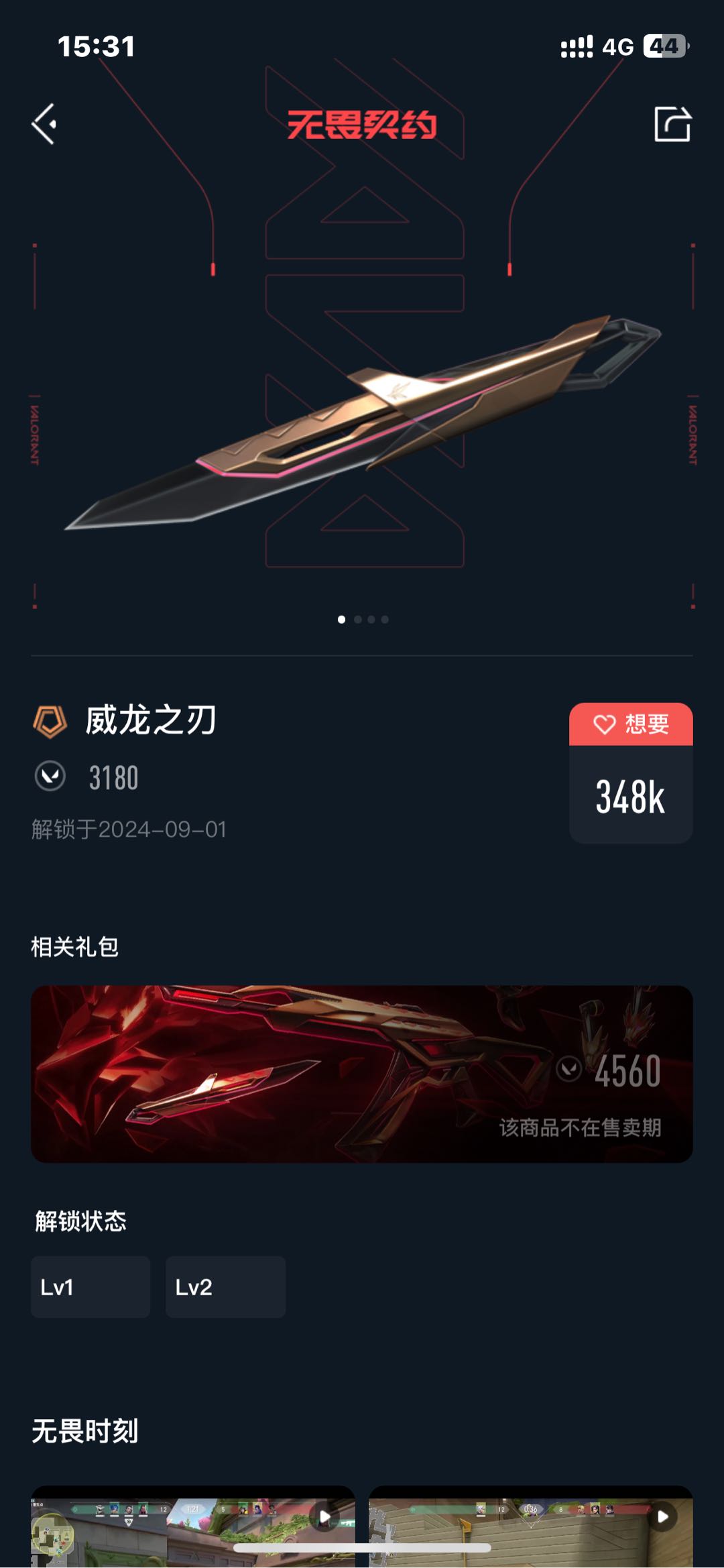Tap the image carousel page indicator dots
The image size is (724, 1568).
pos(363,619)
